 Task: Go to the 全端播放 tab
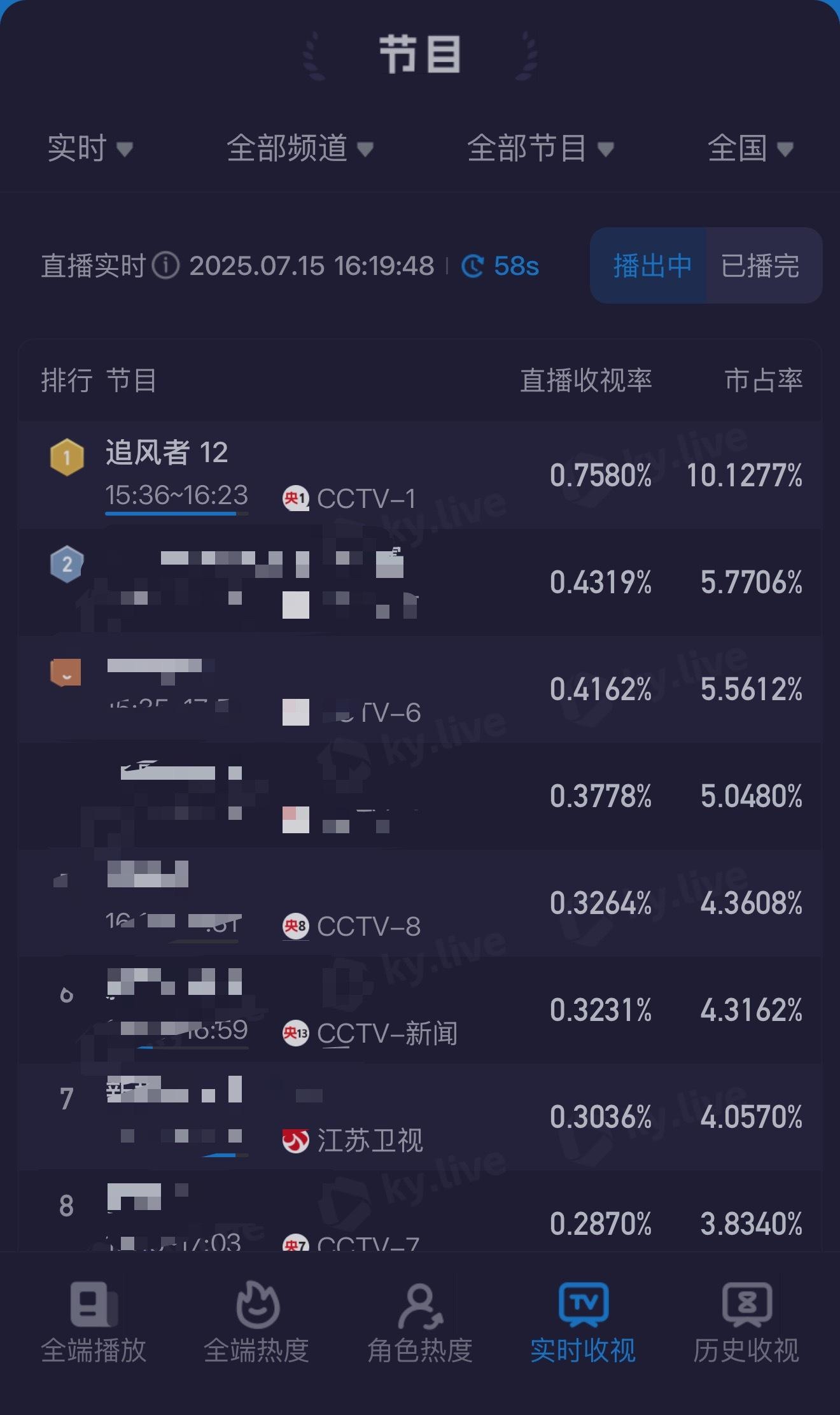[x=94, y=1323]
